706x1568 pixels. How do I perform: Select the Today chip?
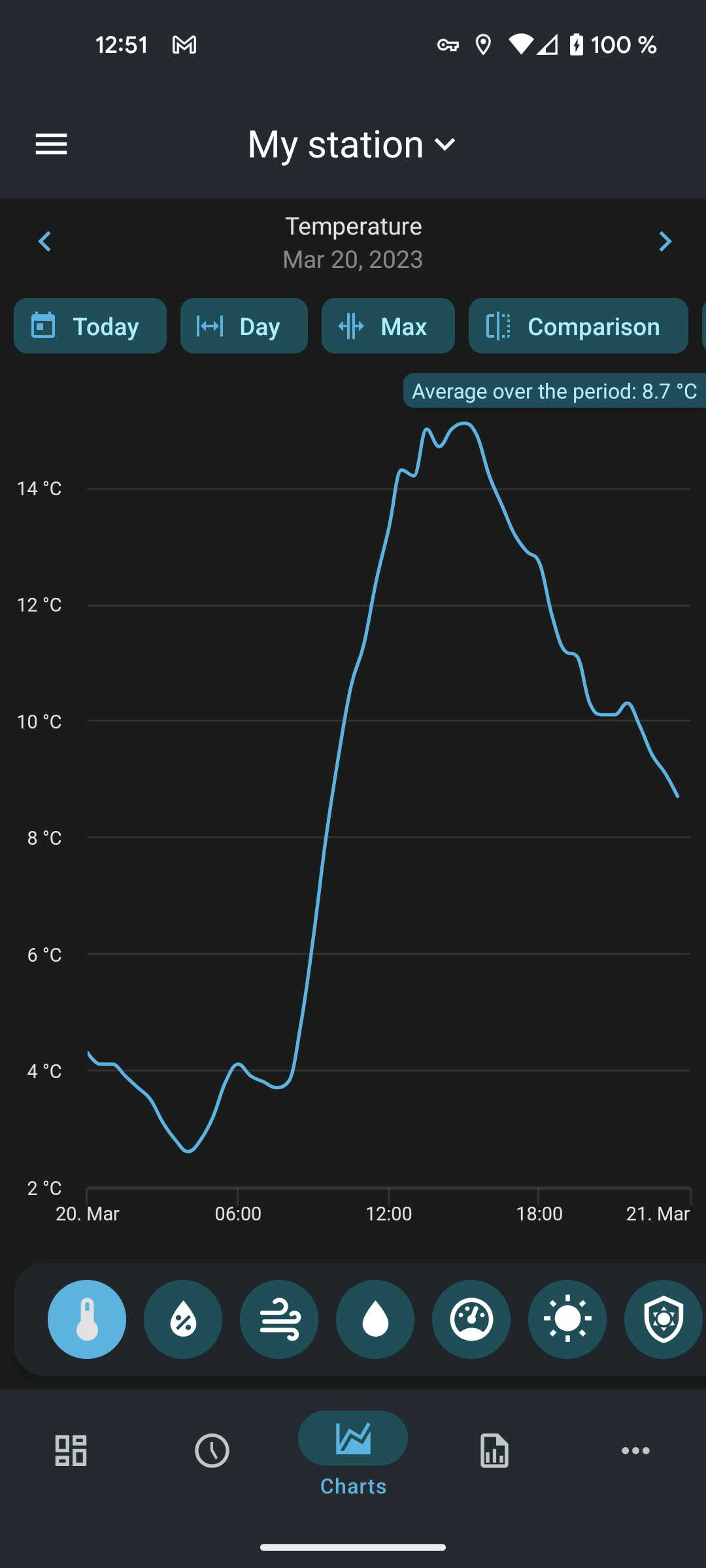coord(90,326)
